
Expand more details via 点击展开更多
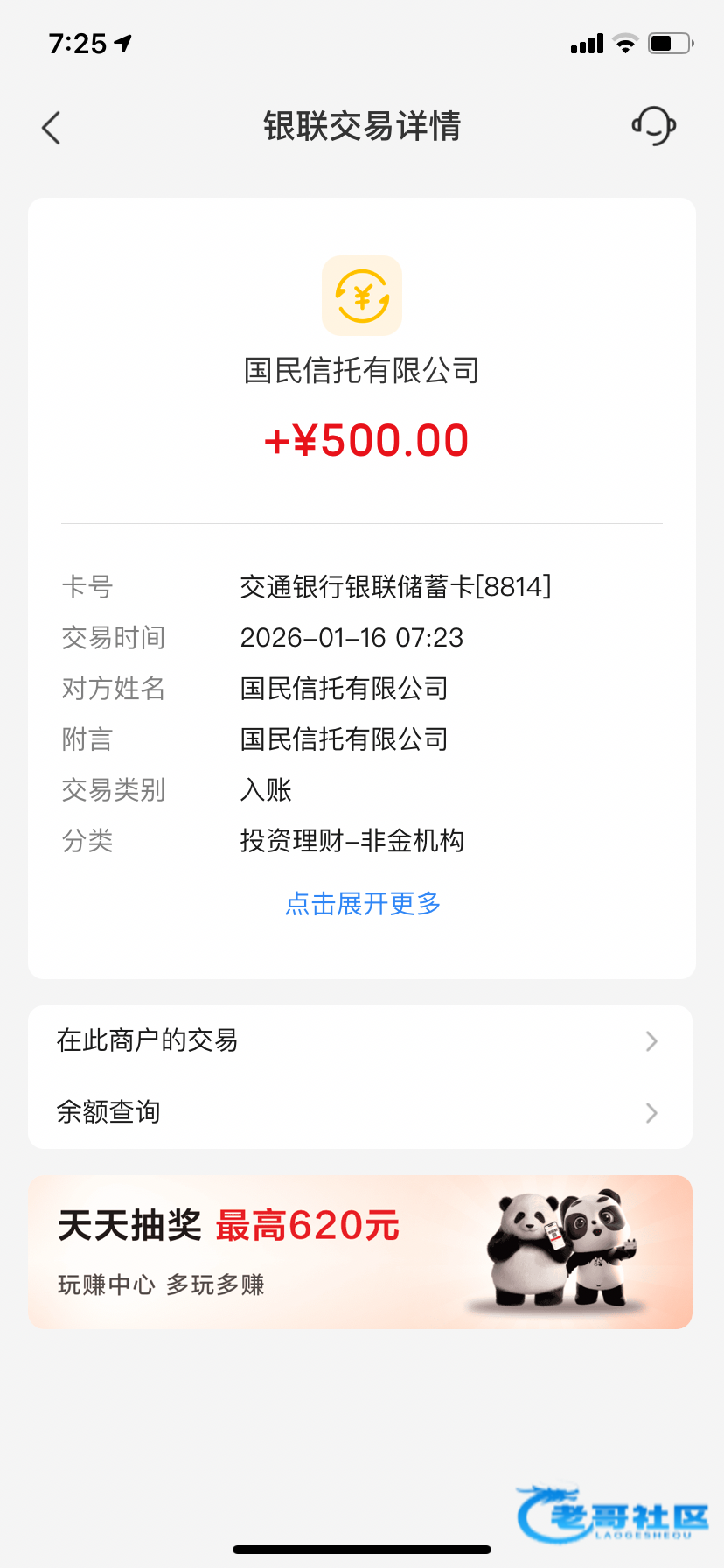(x=362, y=903)
